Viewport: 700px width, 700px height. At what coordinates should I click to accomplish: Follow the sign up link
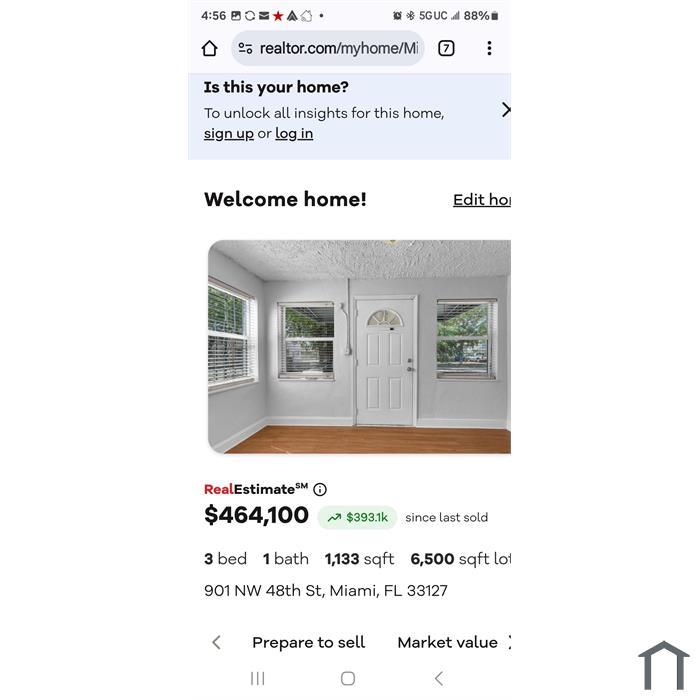tap(228, 134)
